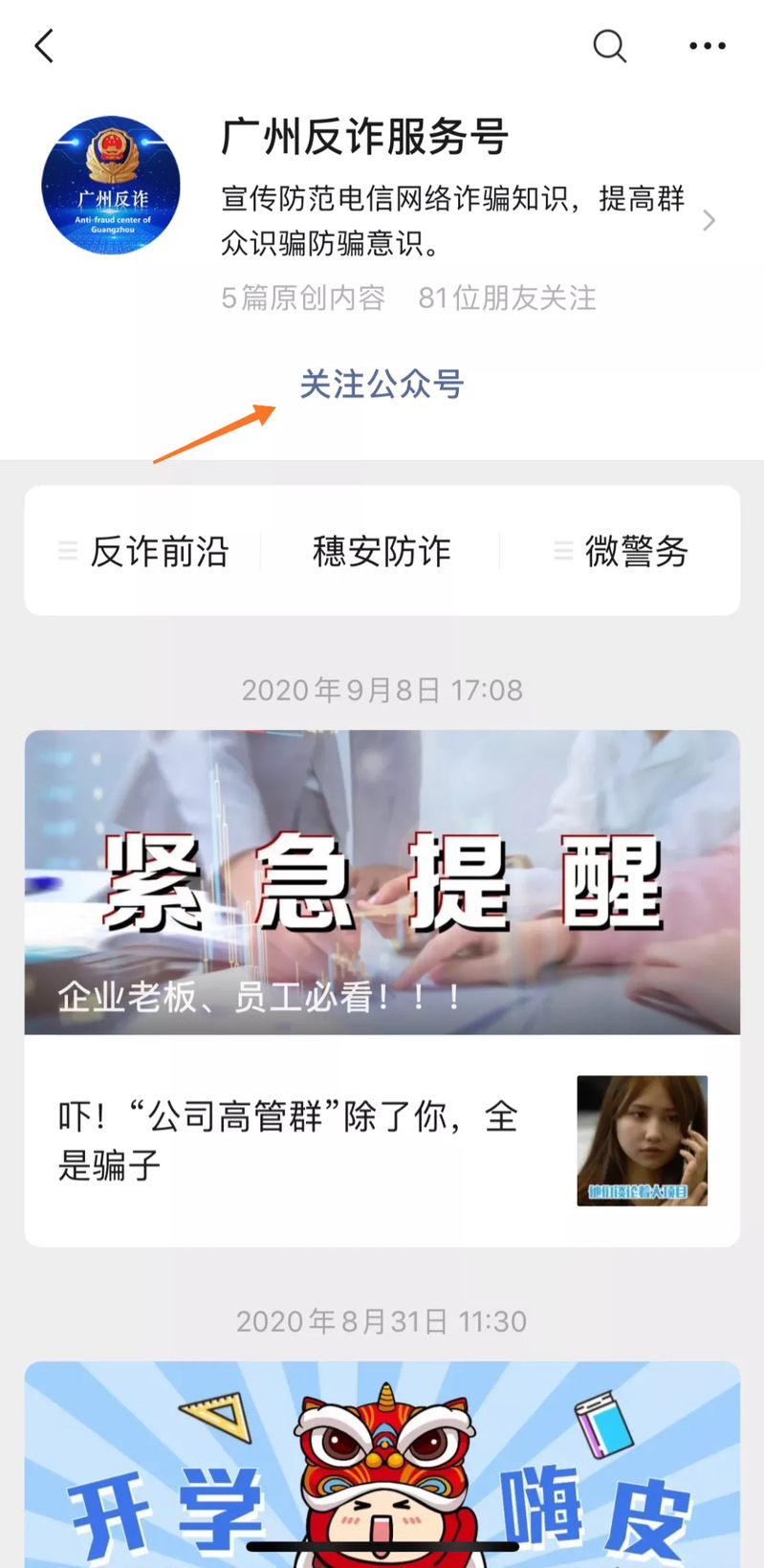This screenshot has height=1568, width=764.
Task: Open the 紧急提醒 article banner
Action: tap(382, 881)
